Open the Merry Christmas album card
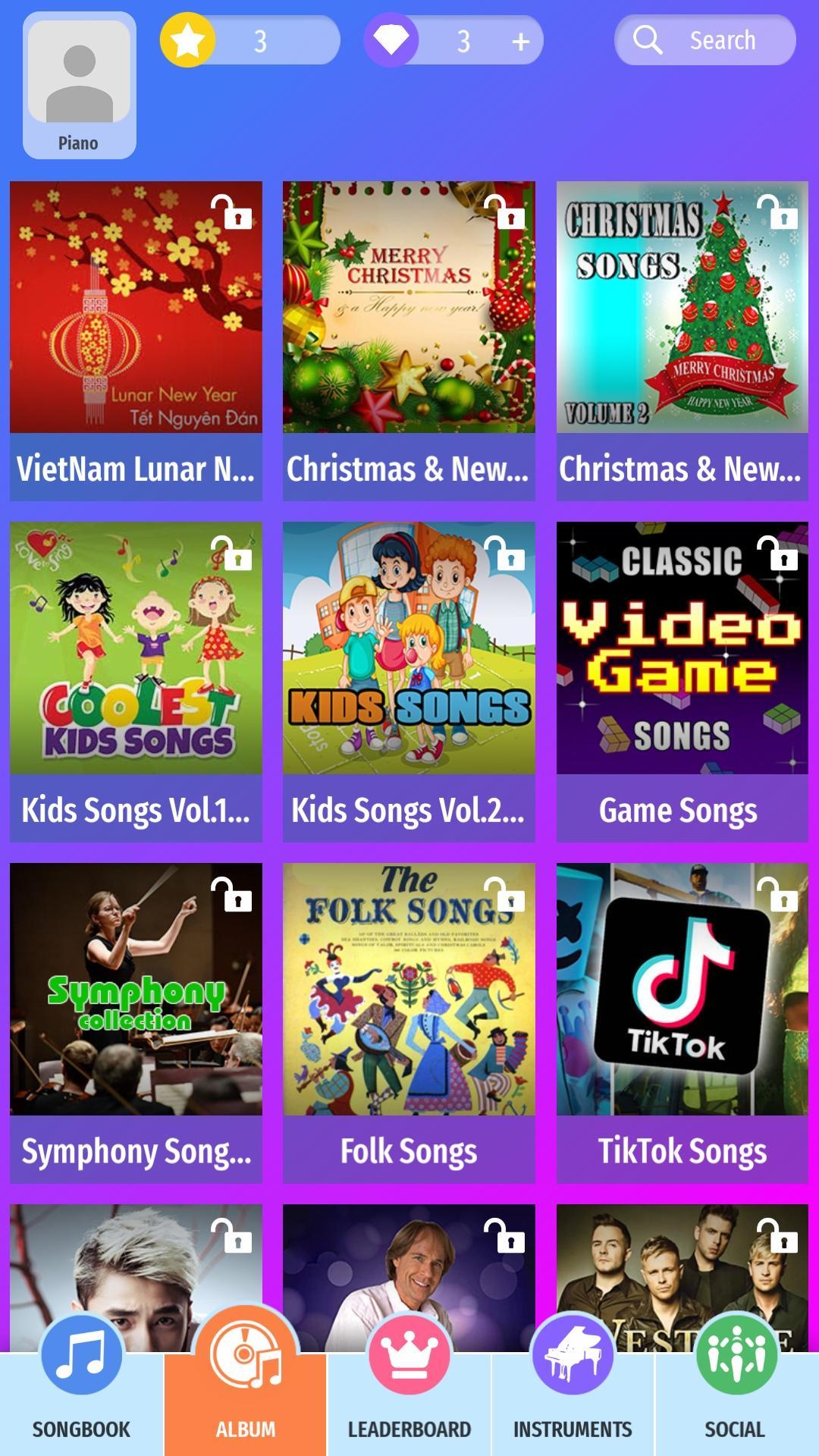The width and height of the screenshot is (819, 1456). [x=409, y=340]
